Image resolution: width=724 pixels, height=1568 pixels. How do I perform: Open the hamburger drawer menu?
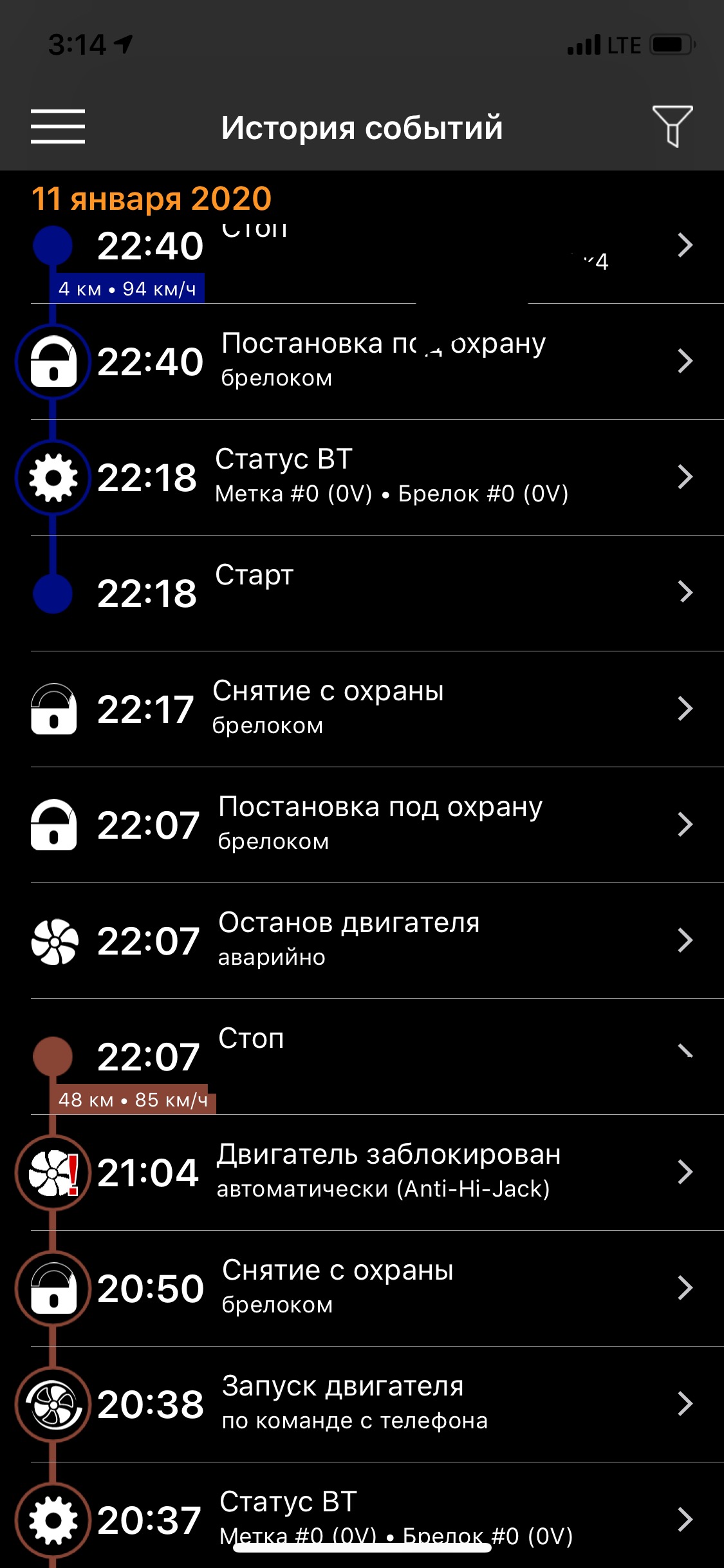[57, 126]
